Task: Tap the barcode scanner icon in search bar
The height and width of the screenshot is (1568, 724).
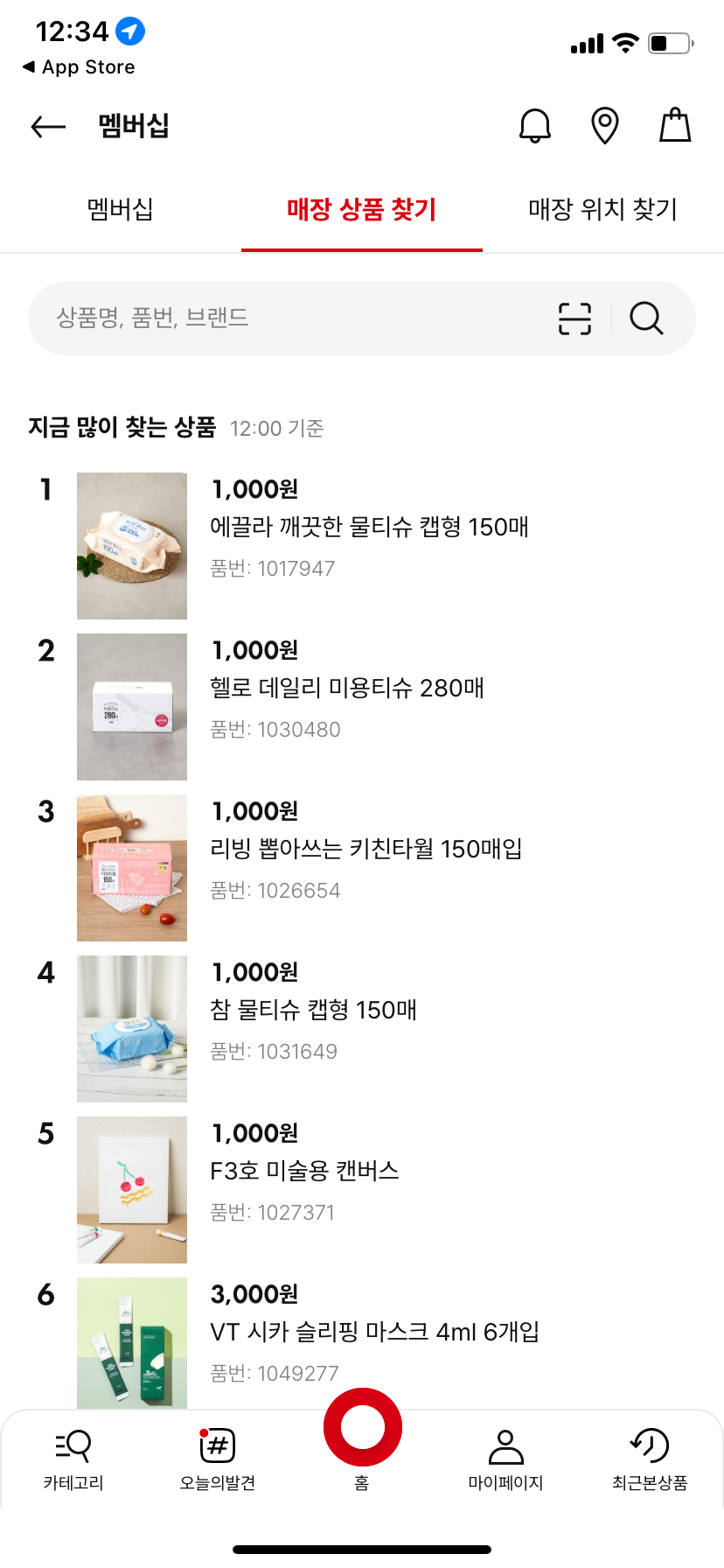Action: point(574,318)
